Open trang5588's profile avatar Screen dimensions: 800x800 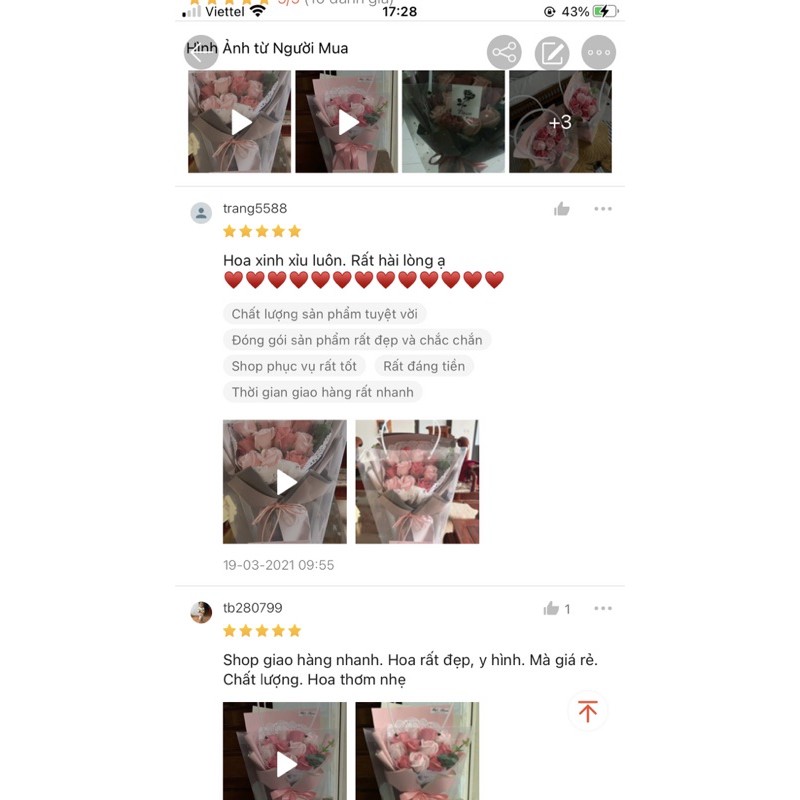[201, 213]
